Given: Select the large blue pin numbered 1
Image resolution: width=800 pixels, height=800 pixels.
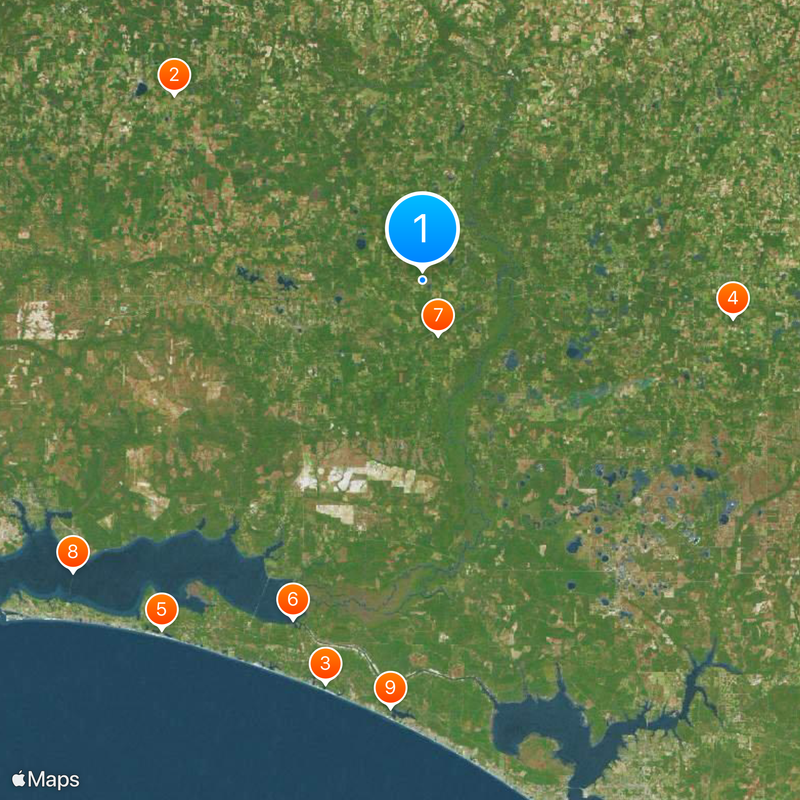Looking at the screenshot, I should [x=422, y=229].
